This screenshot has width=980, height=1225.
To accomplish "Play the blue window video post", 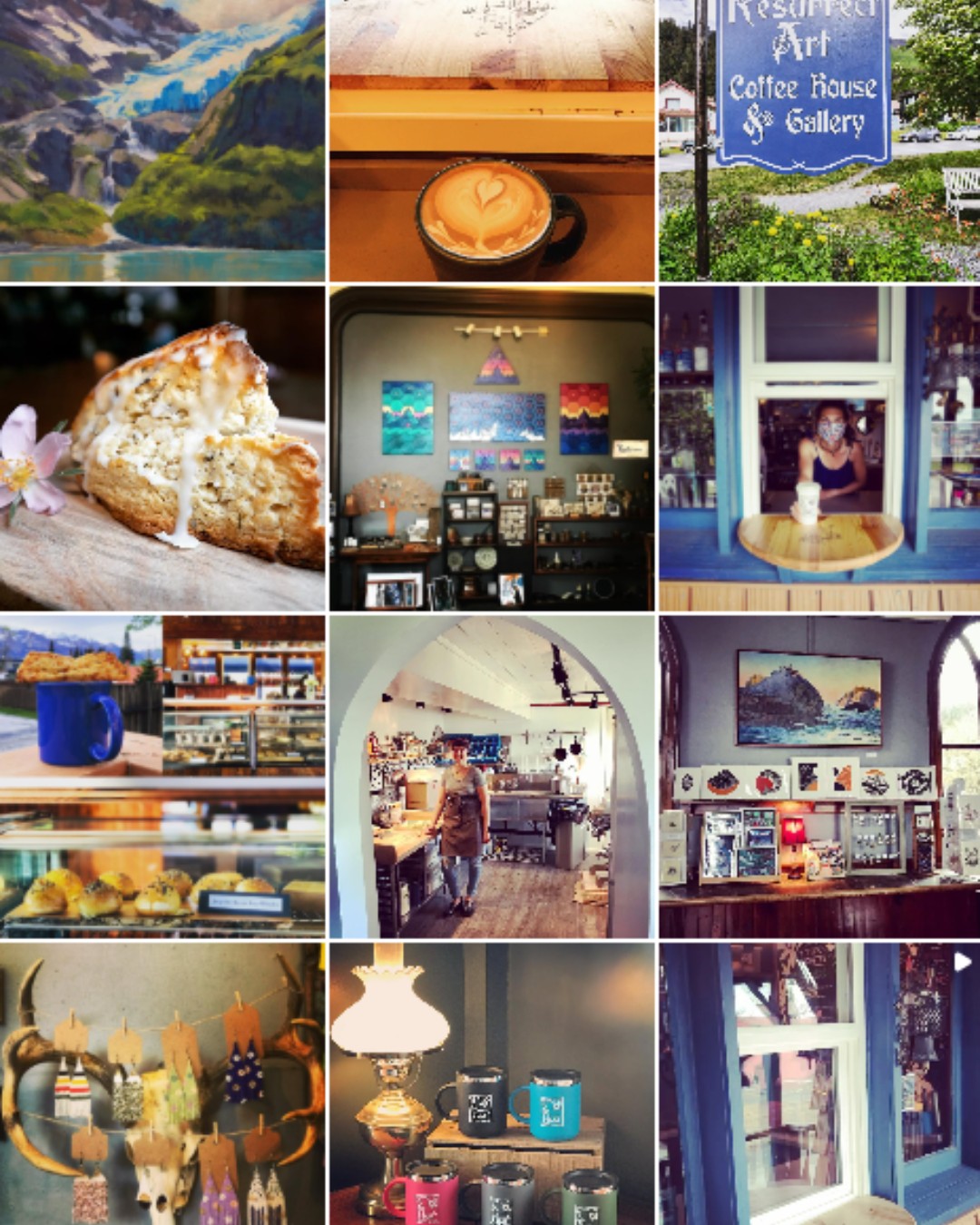I will (x=819, y=1084).
